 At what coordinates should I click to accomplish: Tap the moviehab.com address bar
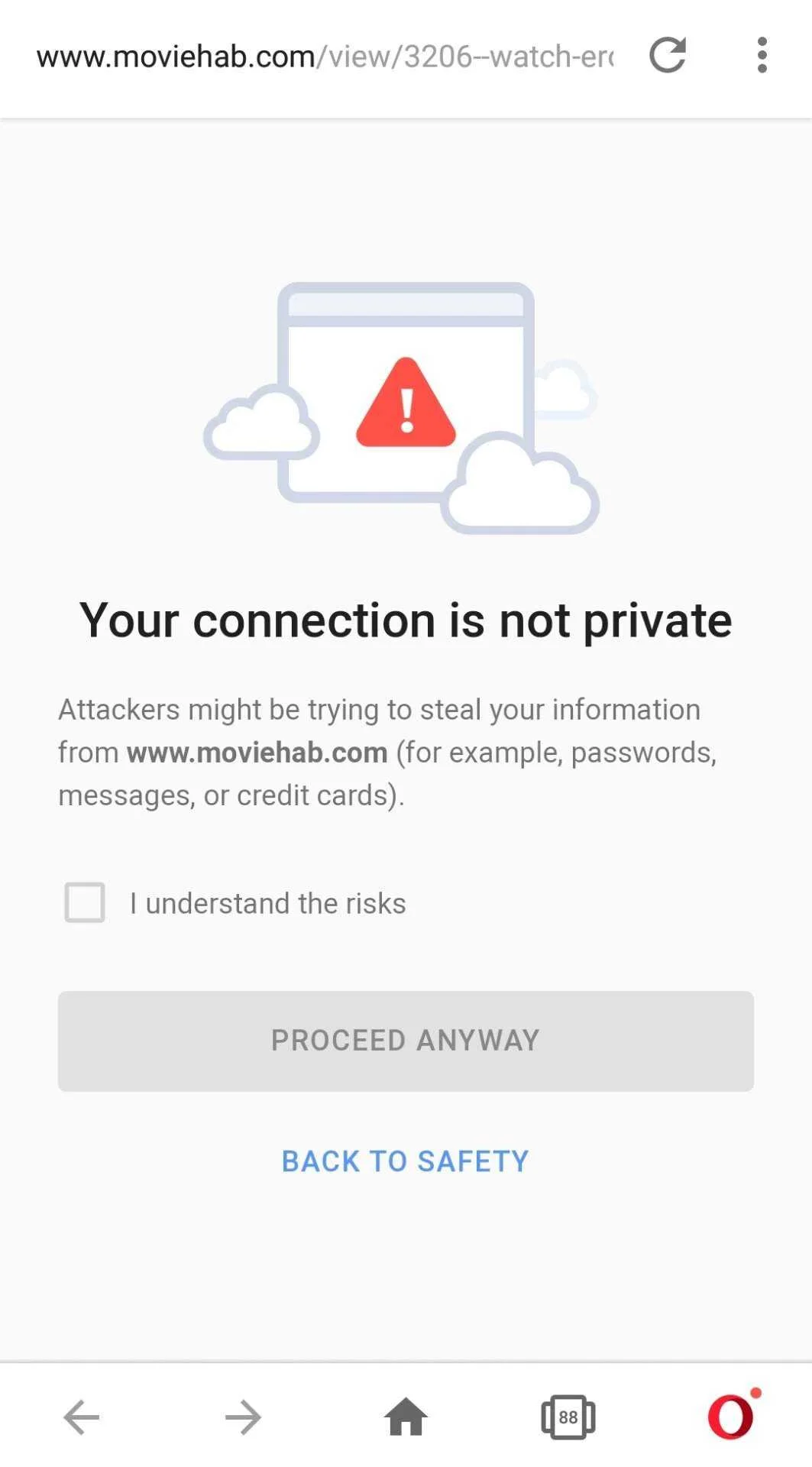325,57
